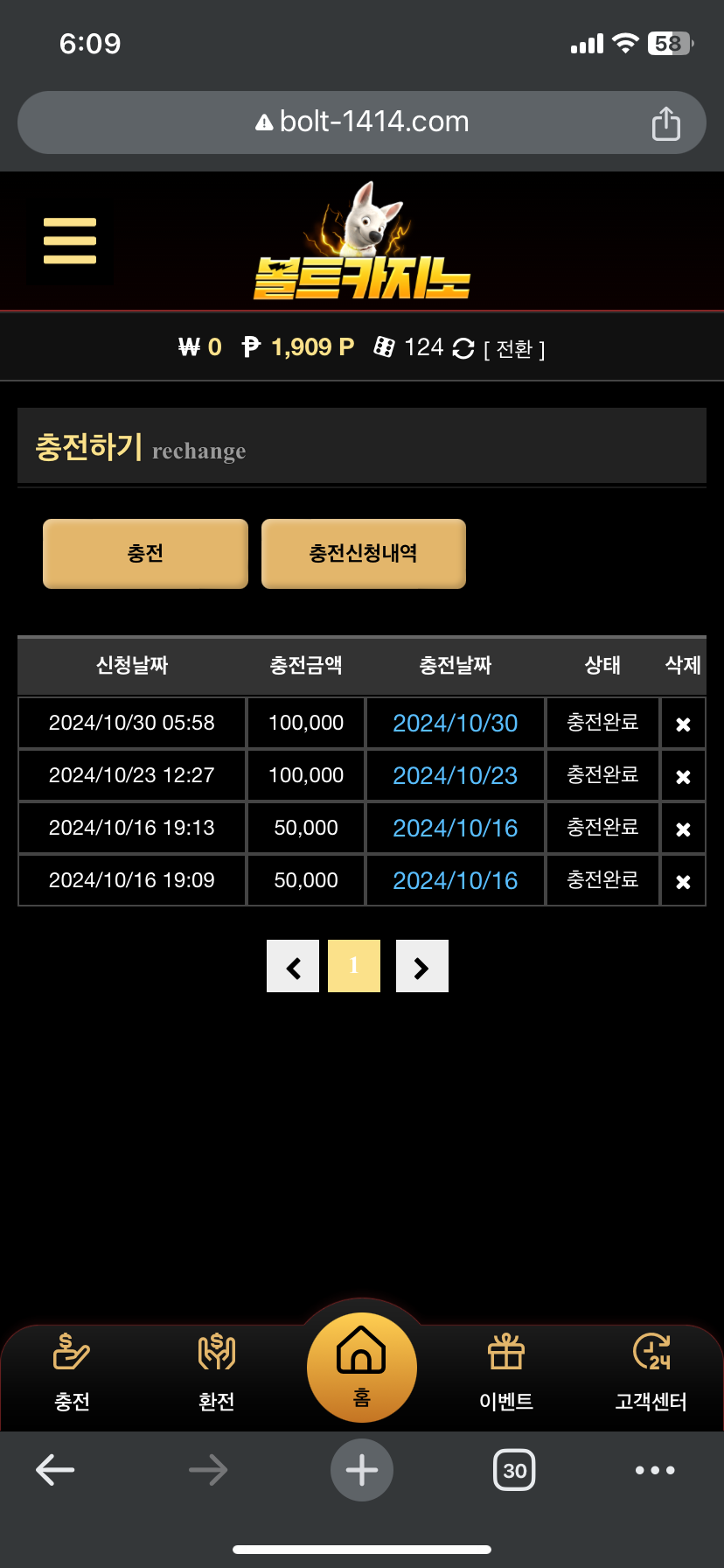Go to the previous page of results

(293, 966)
